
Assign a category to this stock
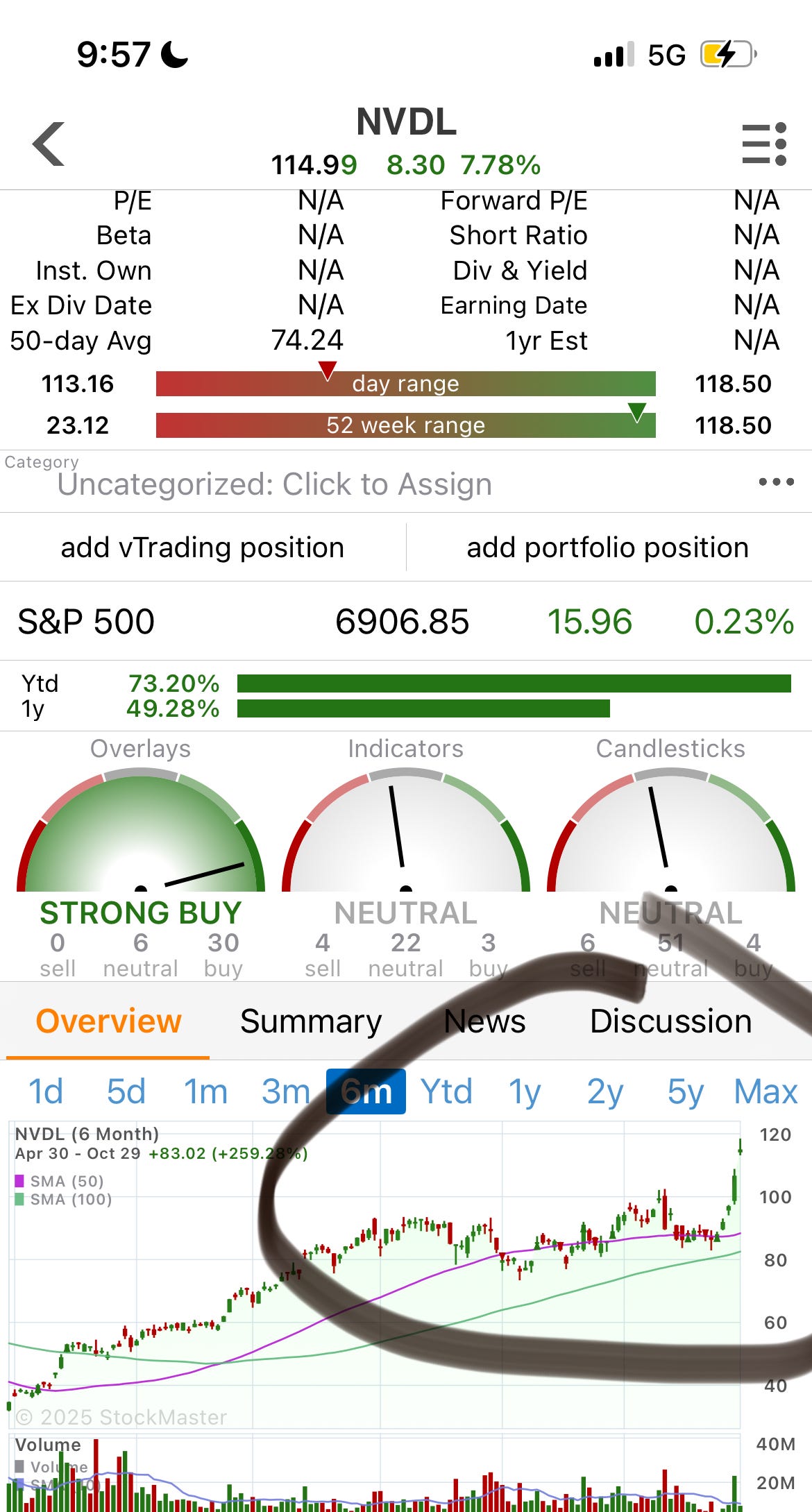(x=275, y=484)
